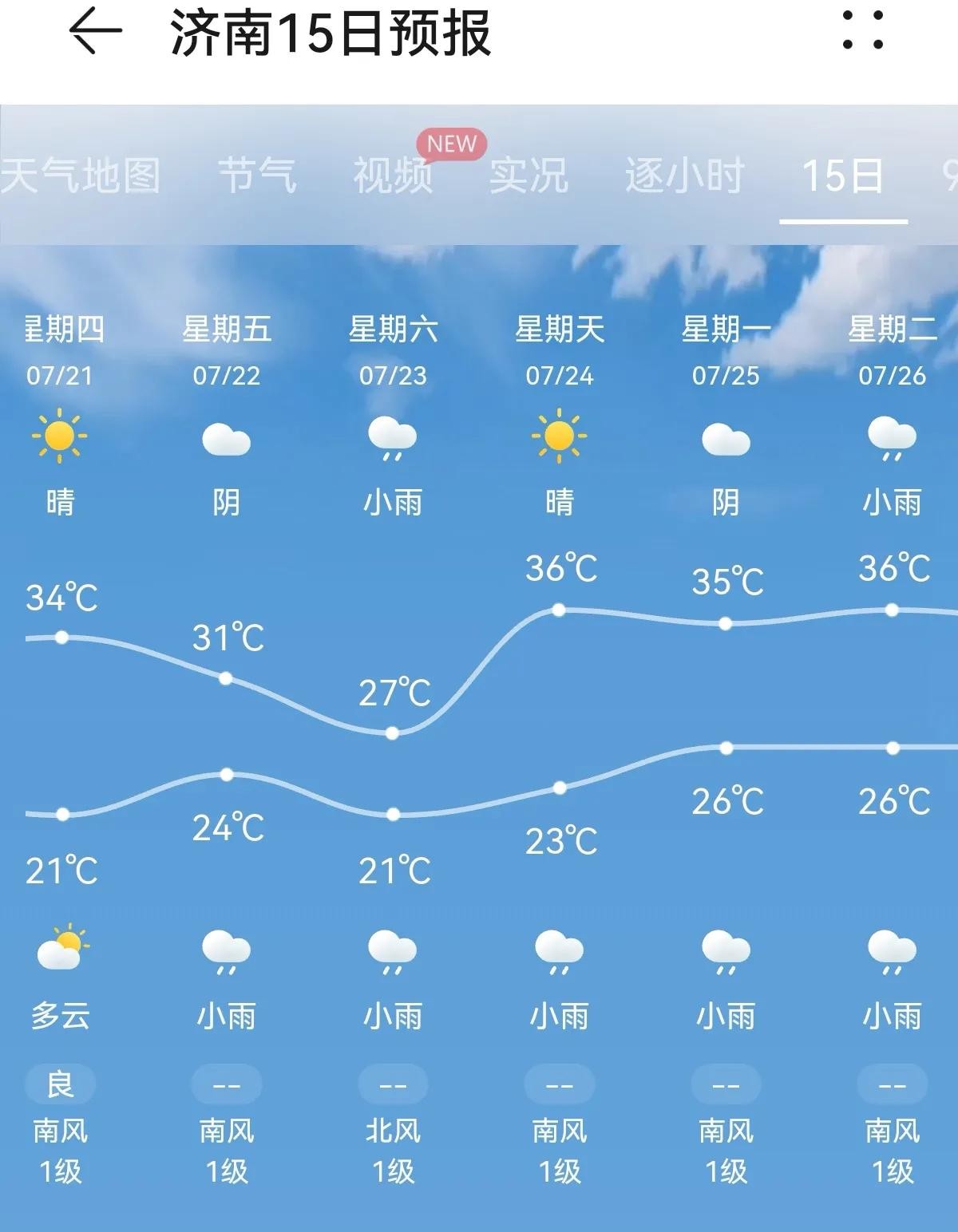Switch to the 实况 tab
The image size is (958, 1232).
point(528,176)
